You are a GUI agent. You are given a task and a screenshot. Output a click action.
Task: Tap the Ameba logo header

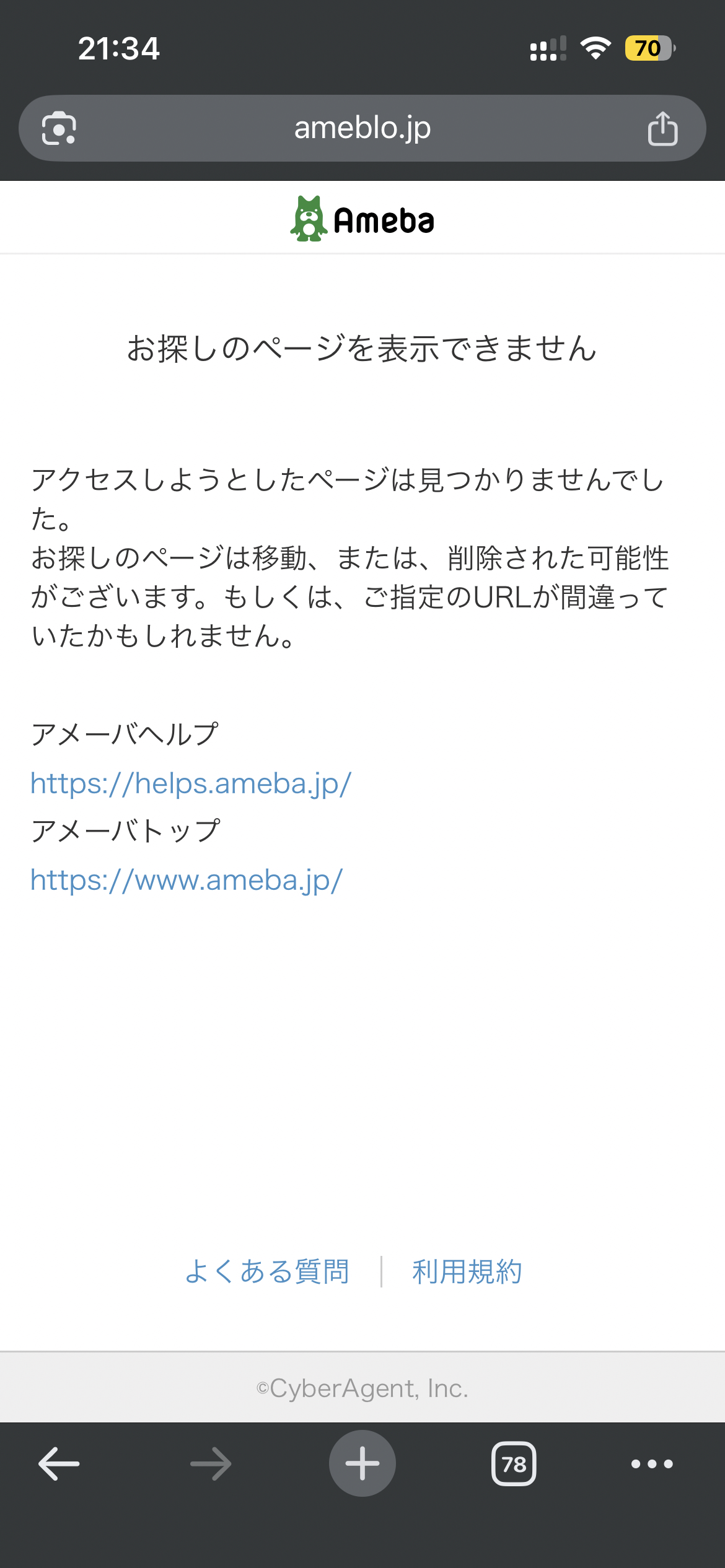(362, 219)
